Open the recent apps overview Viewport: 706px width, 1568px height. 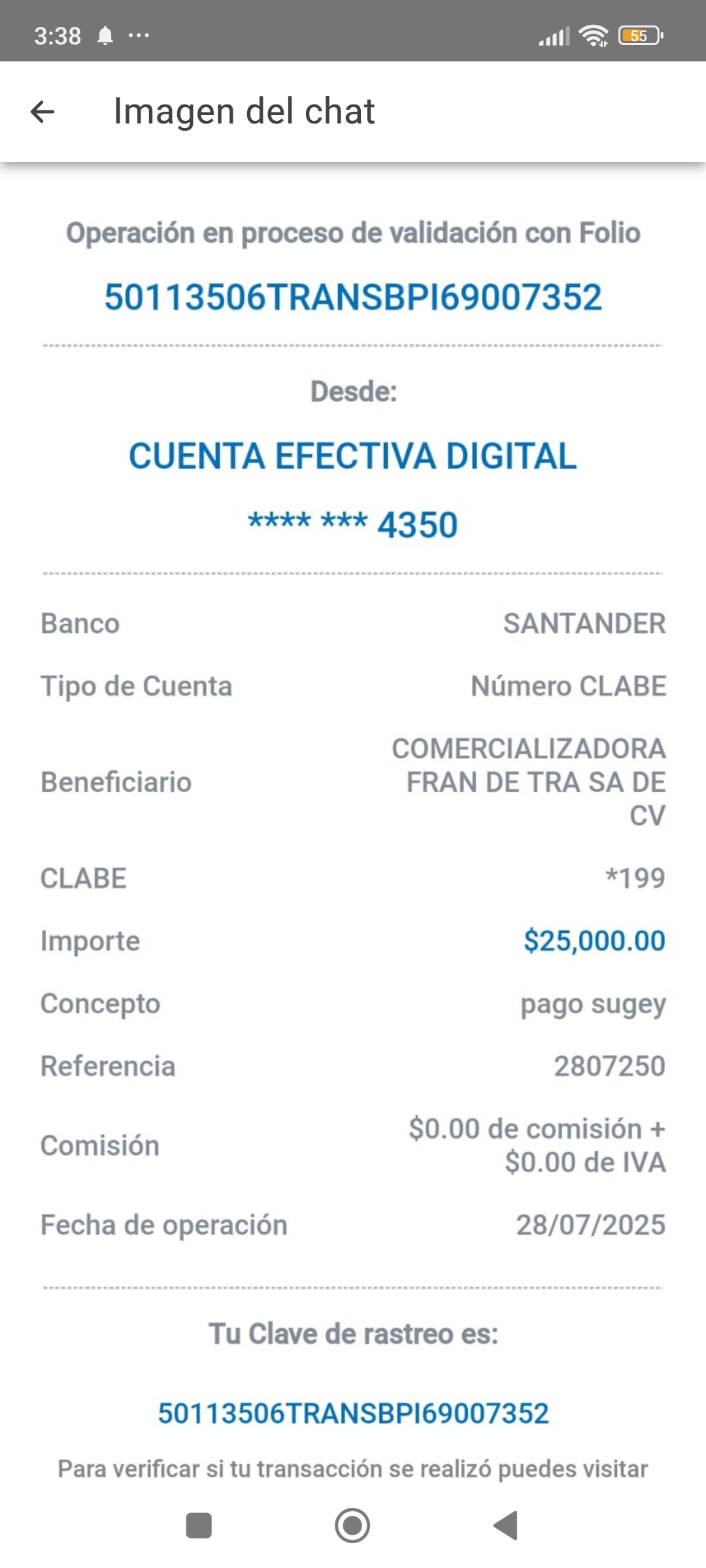(199, 1526)
